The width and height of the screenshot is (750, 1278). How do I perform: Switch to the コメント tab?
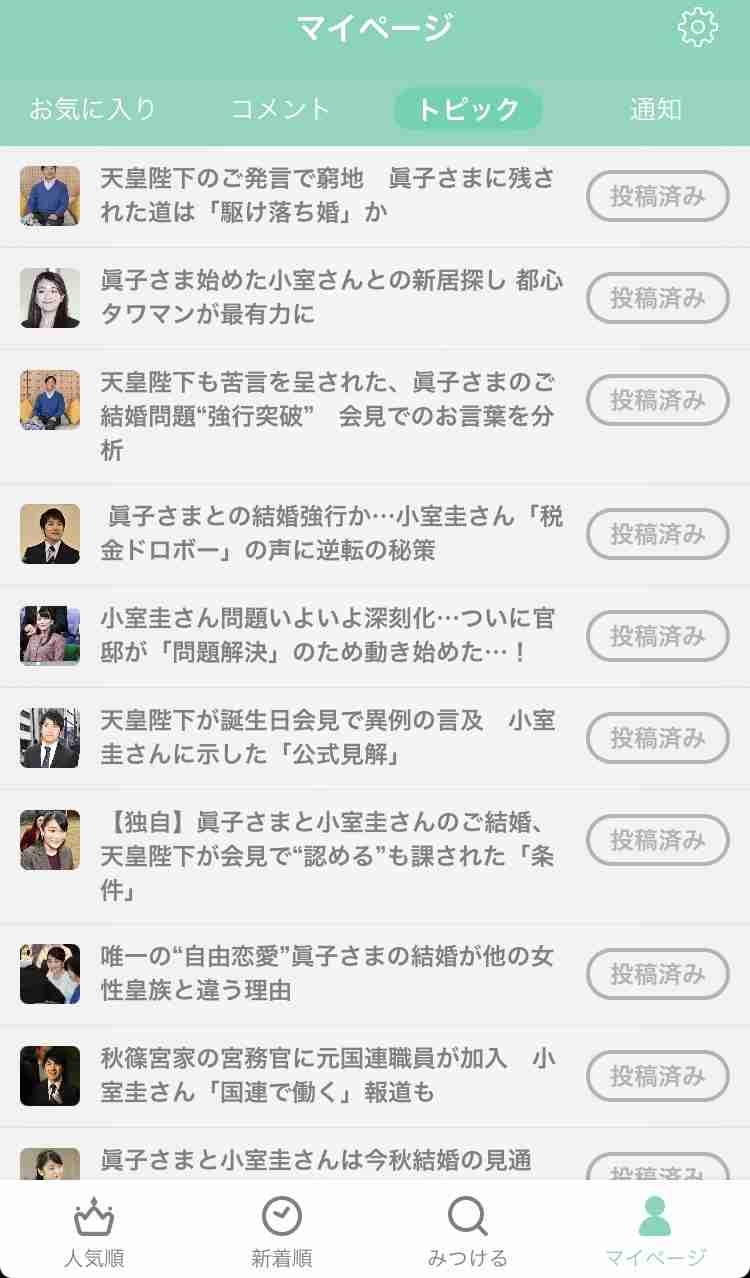[280, 109]
